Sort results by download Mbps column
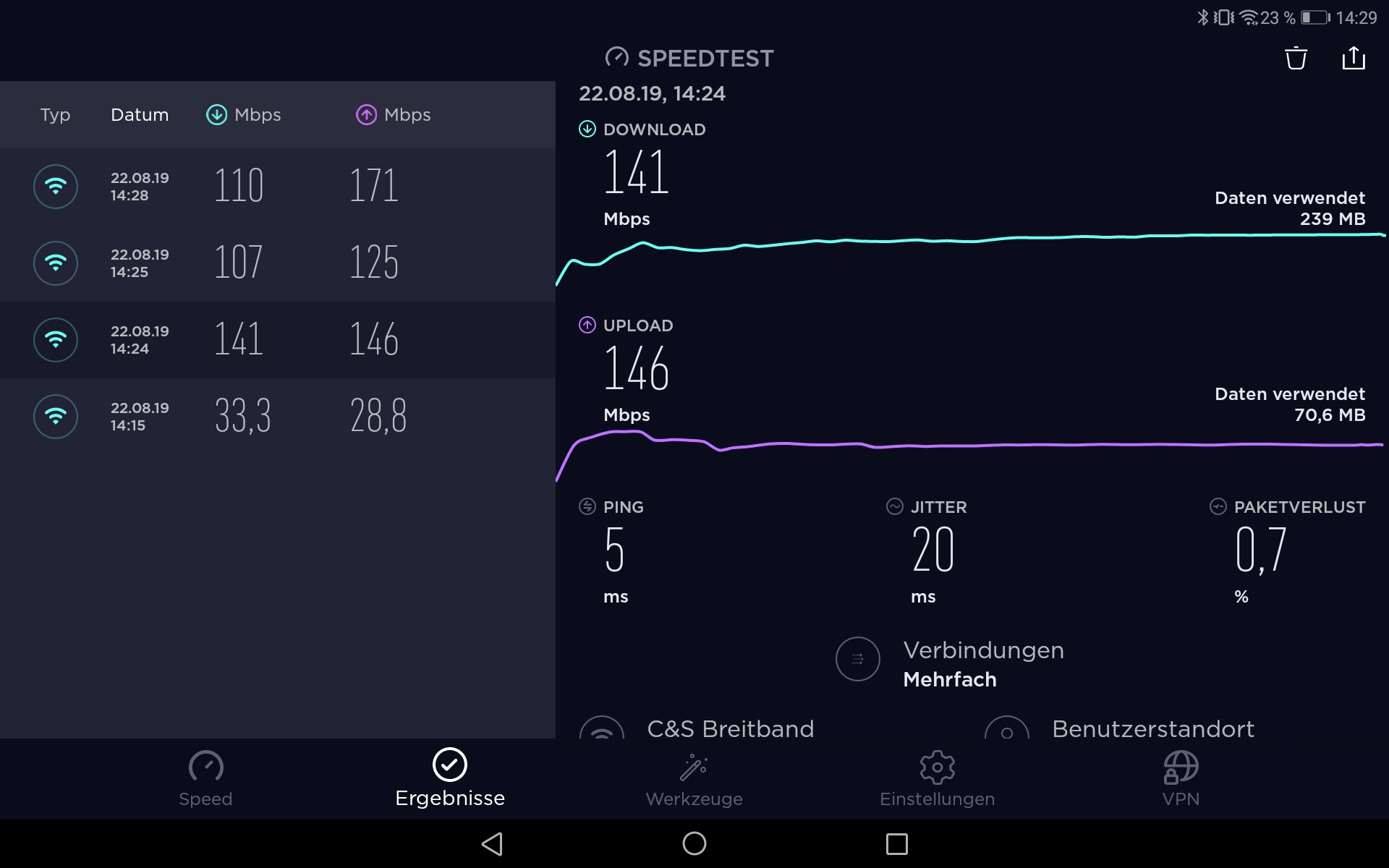This screenshot has height=868, width=1389. coord(244,115)
